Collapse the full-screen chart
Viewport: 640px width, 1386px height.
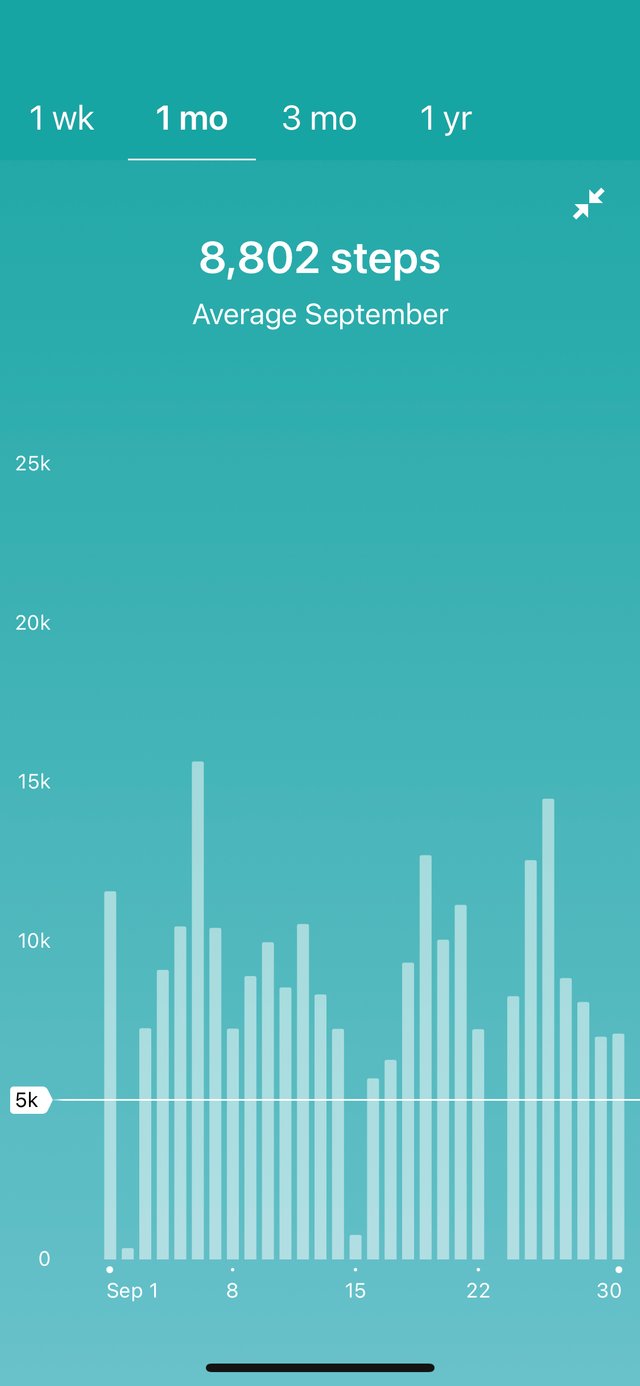pos(589,204)
